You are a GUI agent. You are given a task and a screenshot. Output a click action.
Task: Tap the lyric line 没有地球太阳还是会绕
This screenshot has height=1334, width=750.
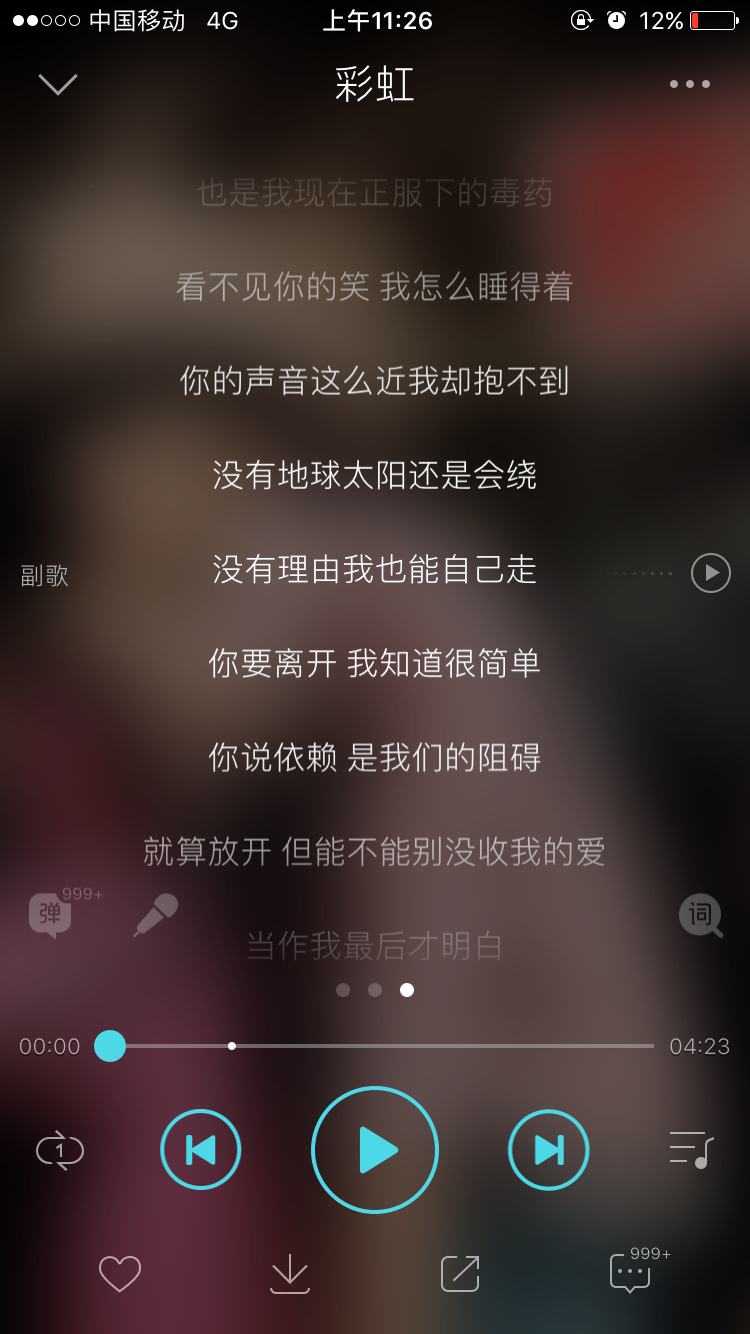[374, 477]
